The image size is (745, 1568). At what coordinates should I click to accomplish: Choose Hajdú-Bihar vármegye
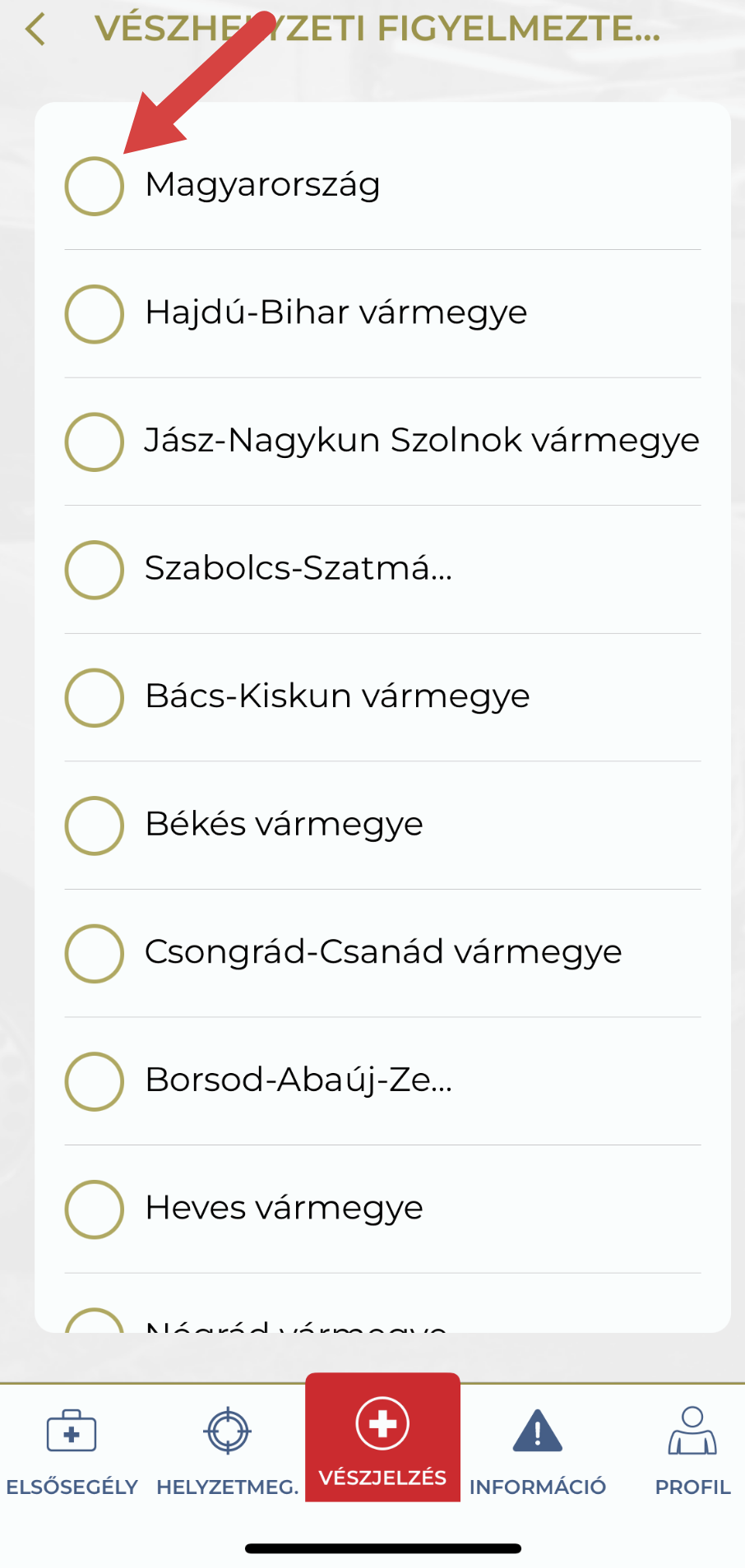pyautogui.click(x=95, y=314)
